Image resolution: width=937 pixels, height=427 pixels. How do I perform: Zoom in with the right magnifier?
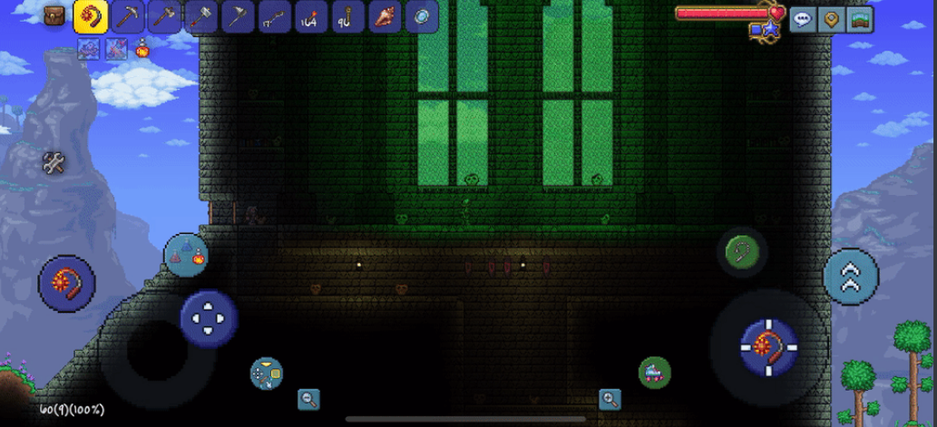pos(610,399)
